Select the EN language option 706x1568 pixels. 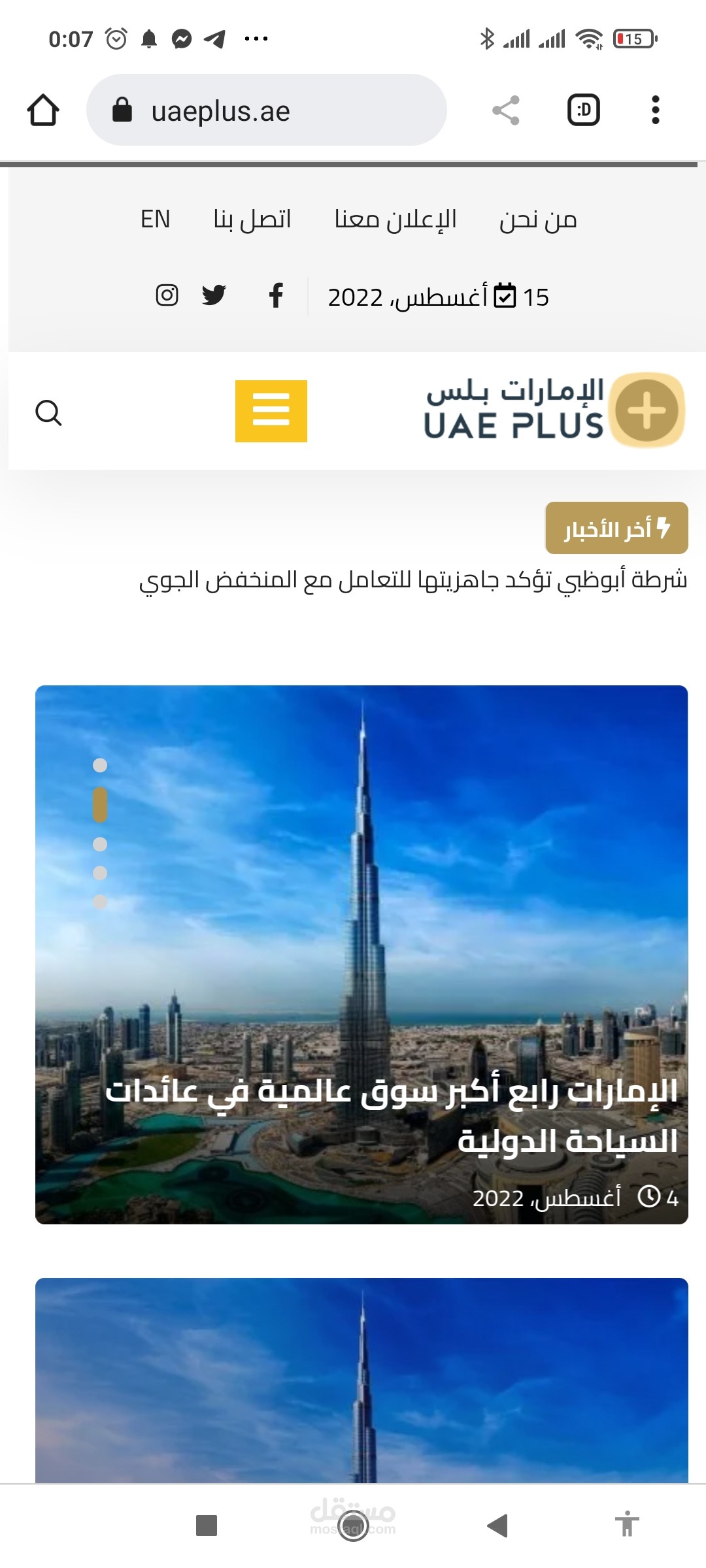pyautogui.click(x=155, y=220)
